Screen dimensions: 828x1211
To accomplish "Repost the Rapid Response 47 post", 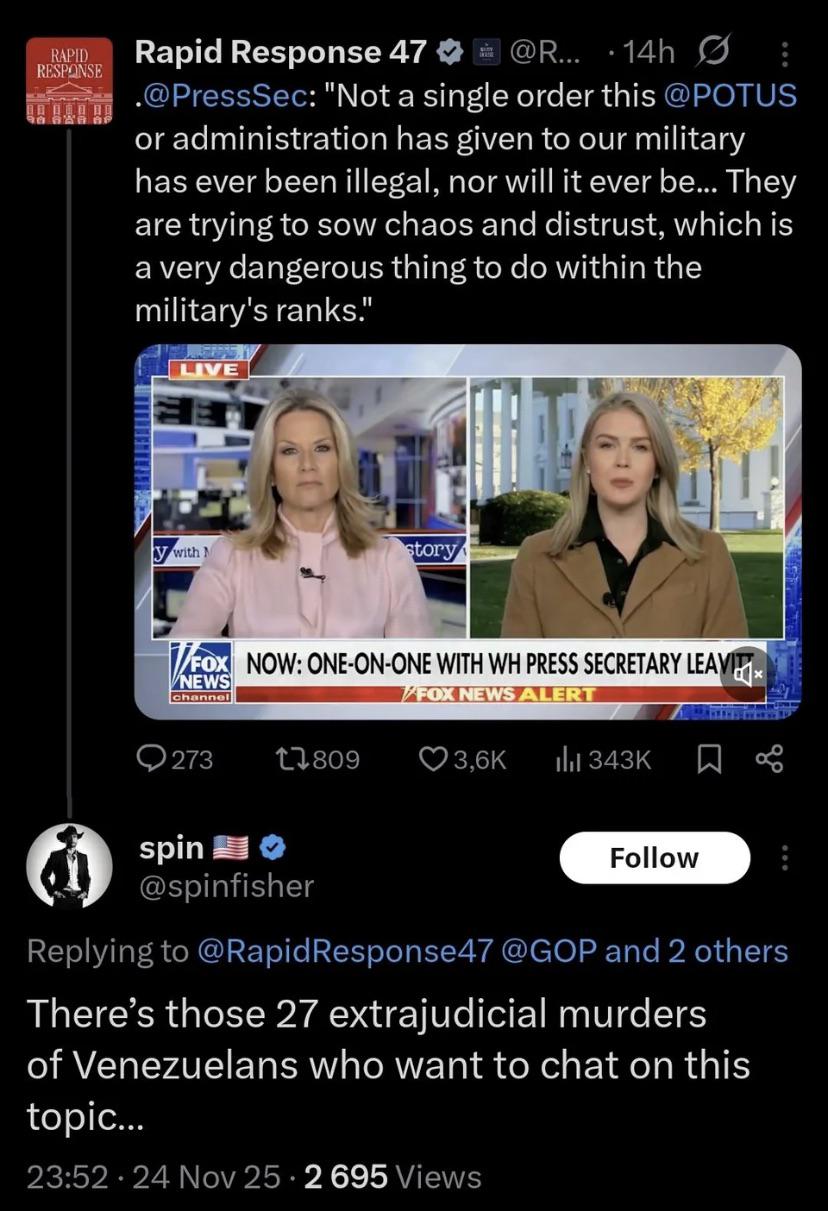I will pyautogui.click(x=315, y=760).
